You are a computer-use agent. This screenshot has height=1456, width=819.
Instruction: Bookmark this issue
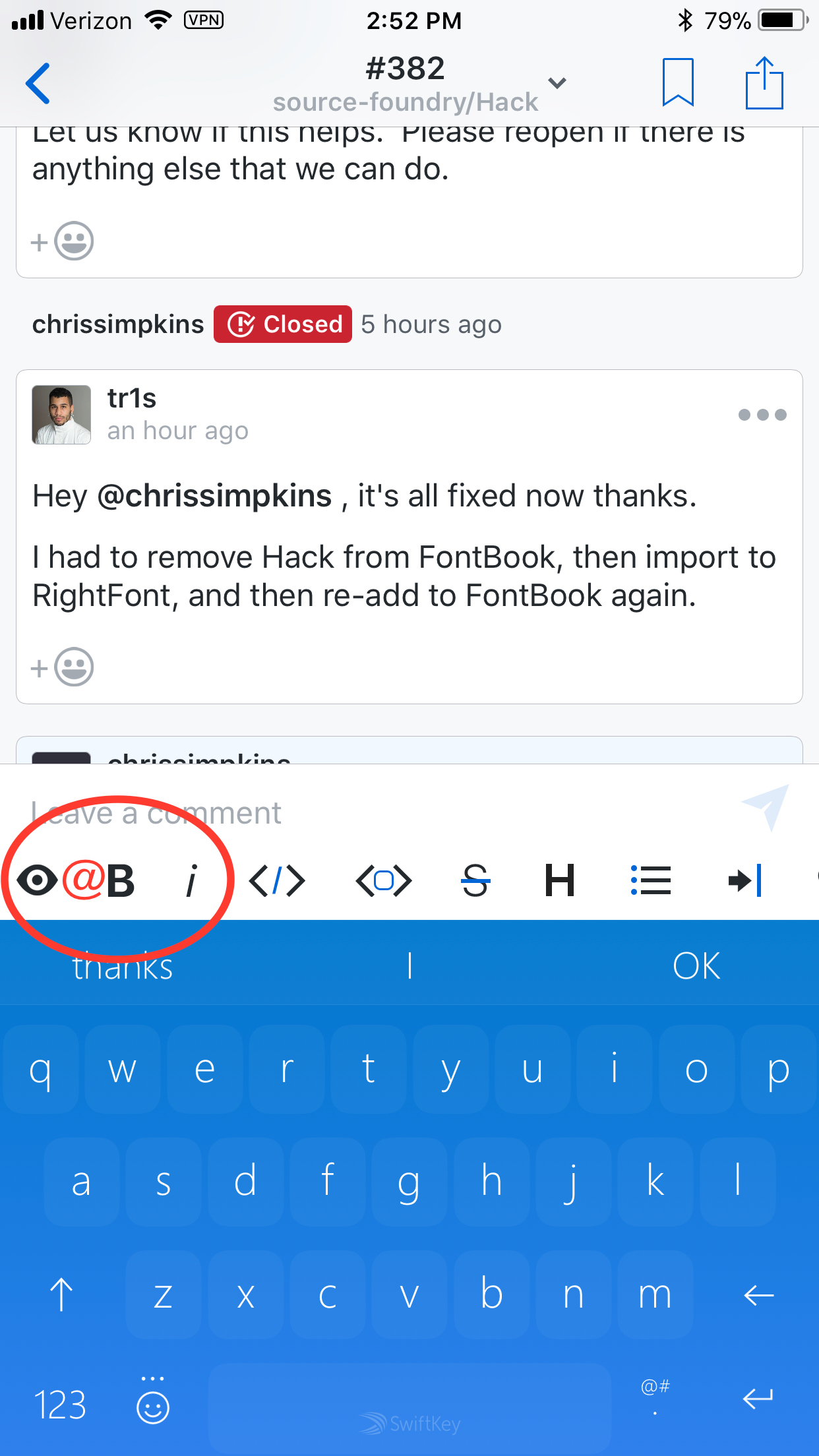(678, 82)
